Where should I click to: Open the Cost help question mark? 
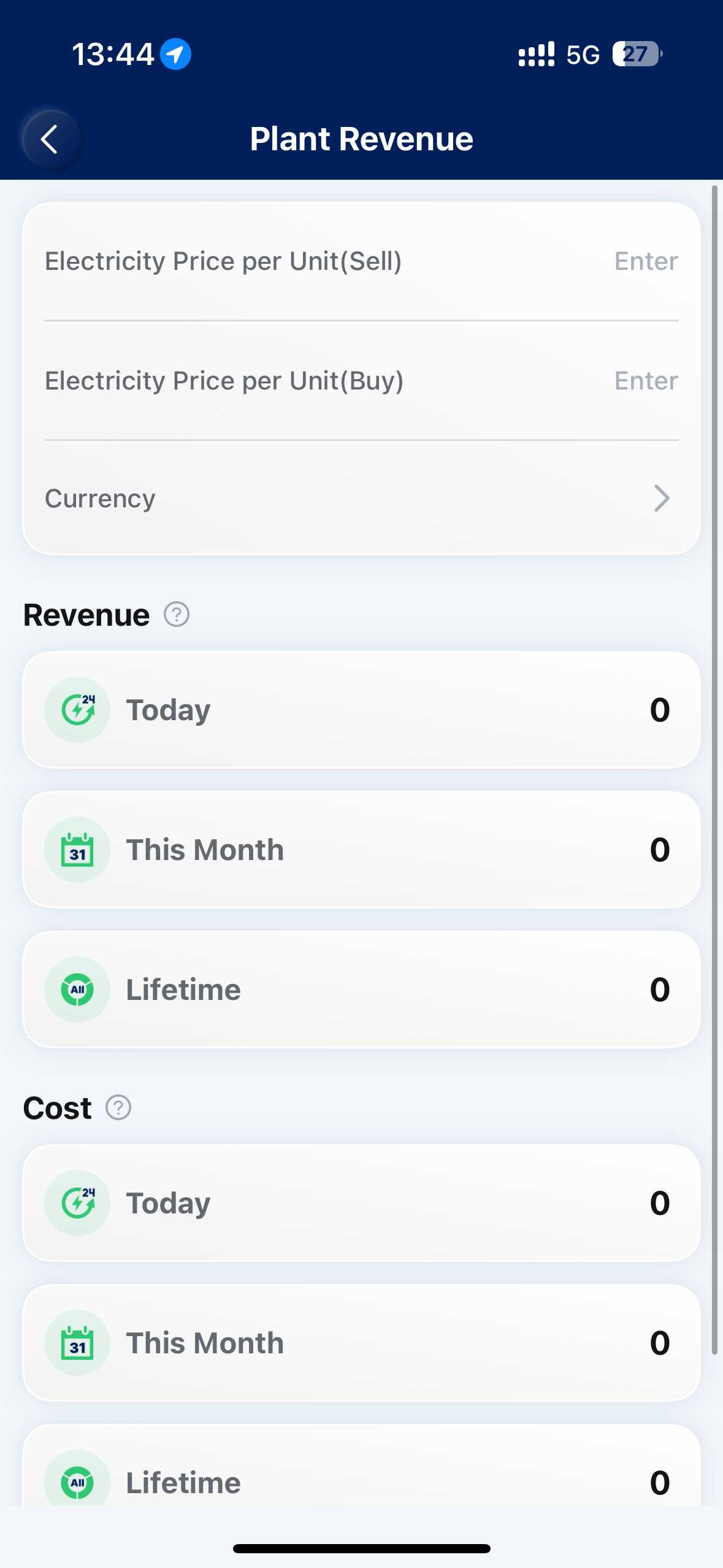(118, 1108)
